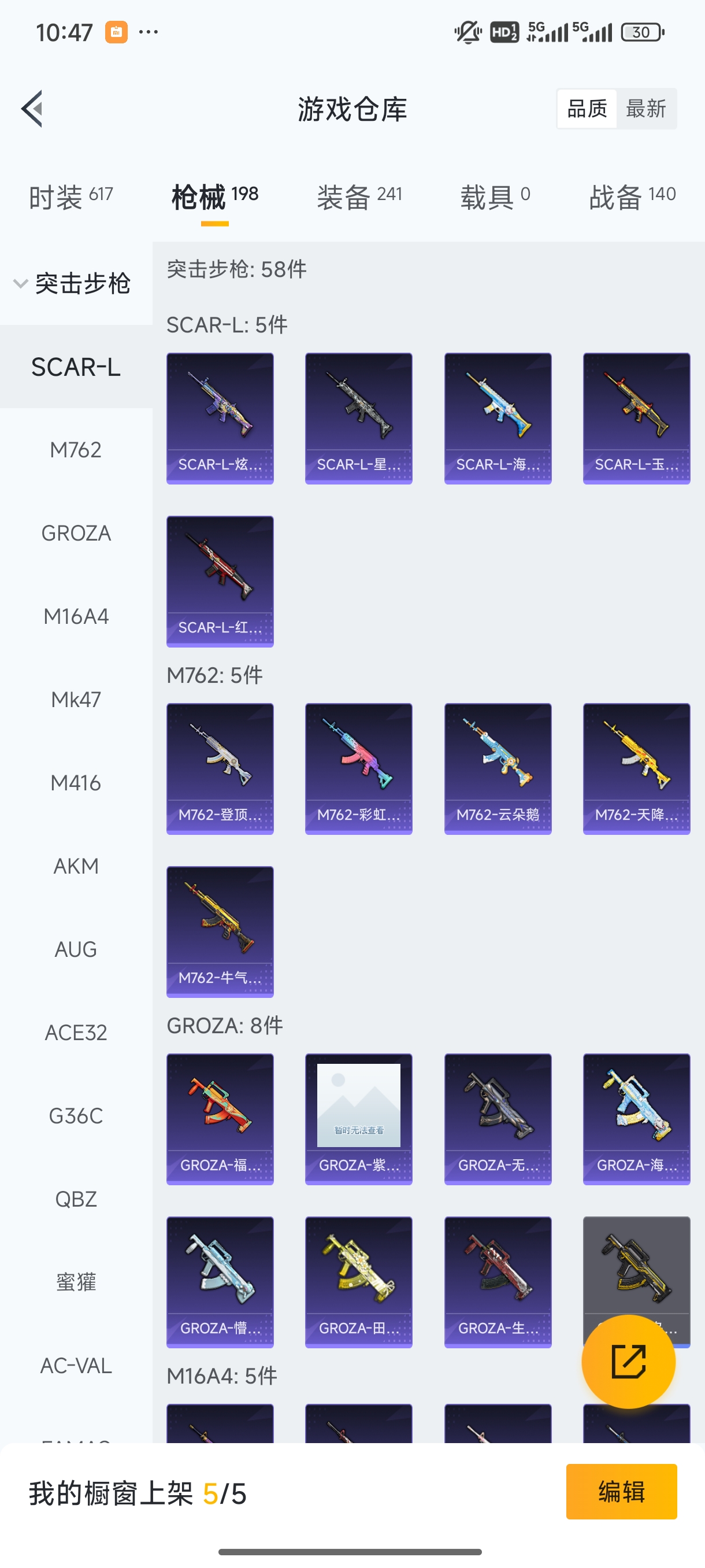This screenshot has height=1568, width=705.
Task: Select M762 in the sidebar
Action: tap(76, 450)
